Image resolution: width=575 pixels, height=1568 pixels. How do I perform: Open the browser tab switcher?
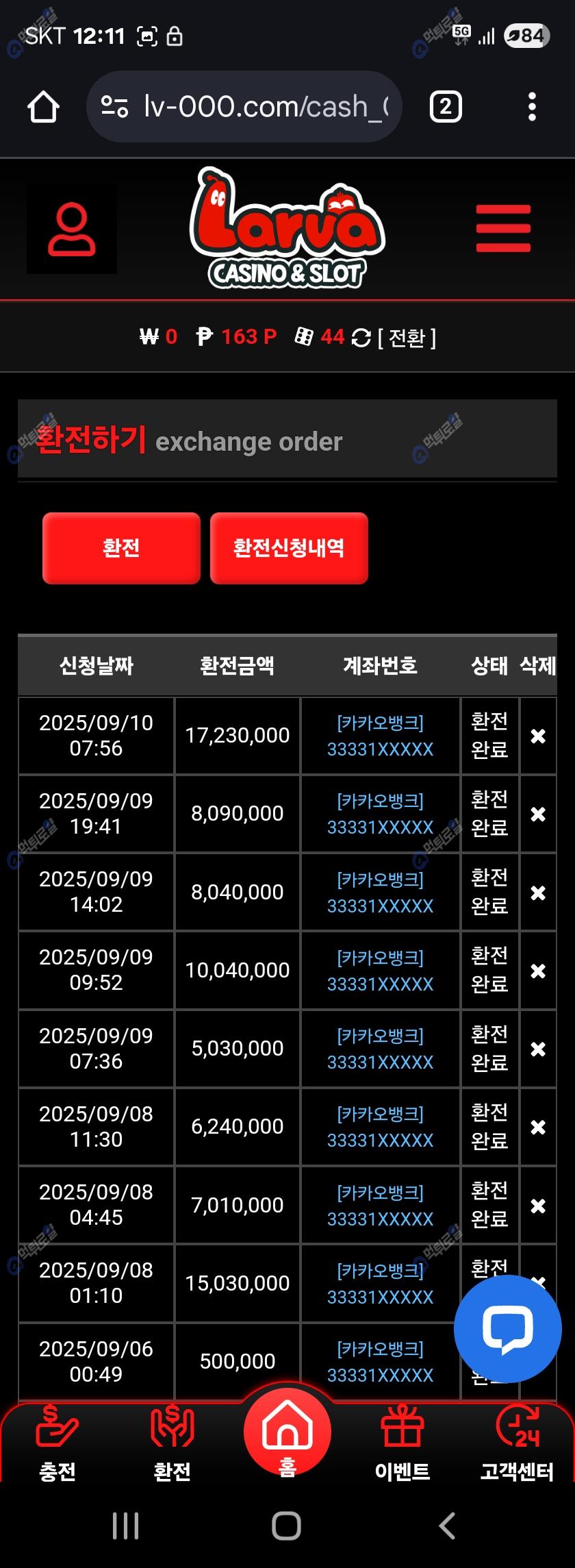click(x=446, y=107)
